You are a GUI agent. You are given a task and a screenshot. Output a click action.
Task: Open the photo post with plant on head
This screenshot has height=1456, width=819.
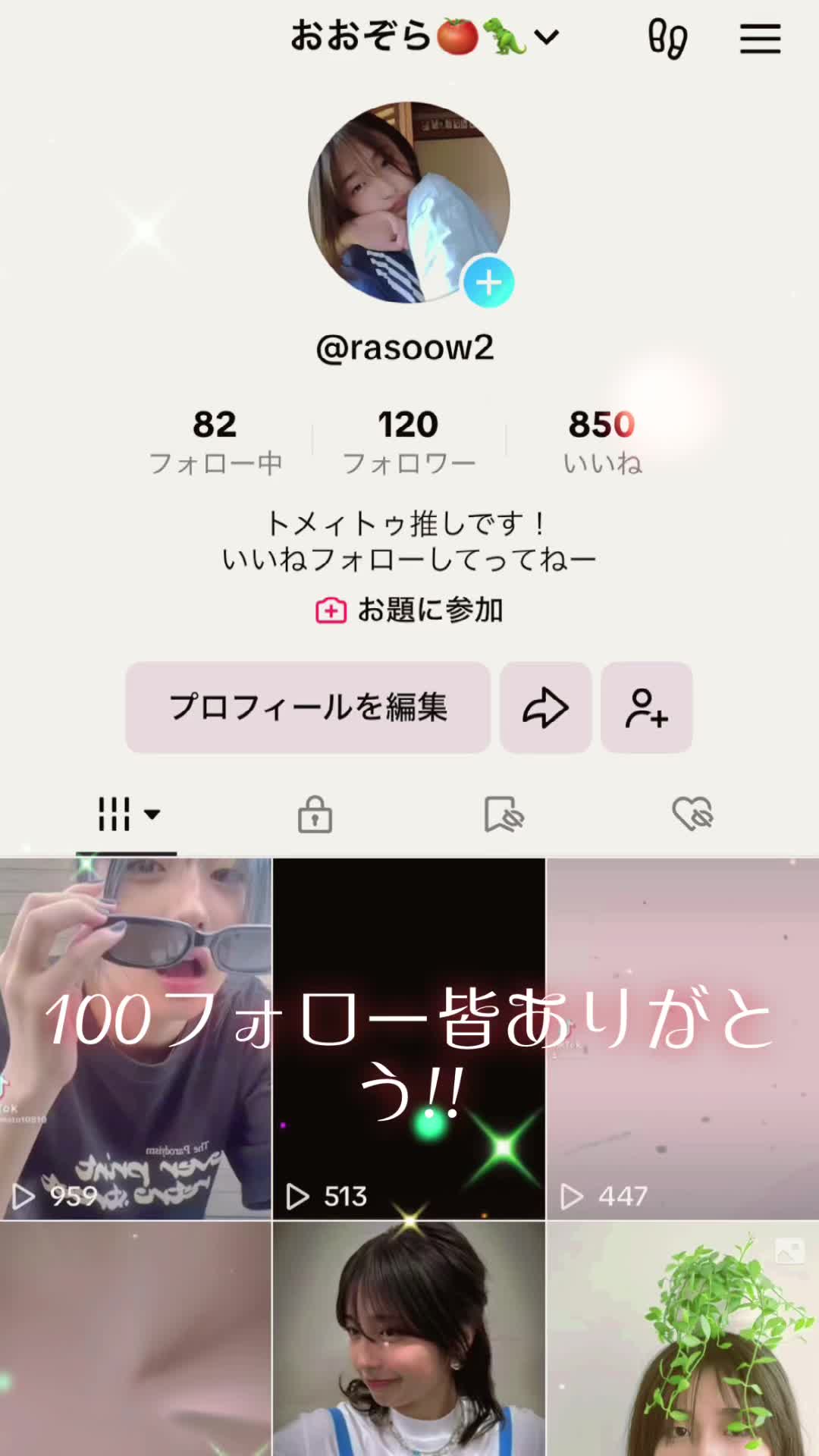(682, 1338)
